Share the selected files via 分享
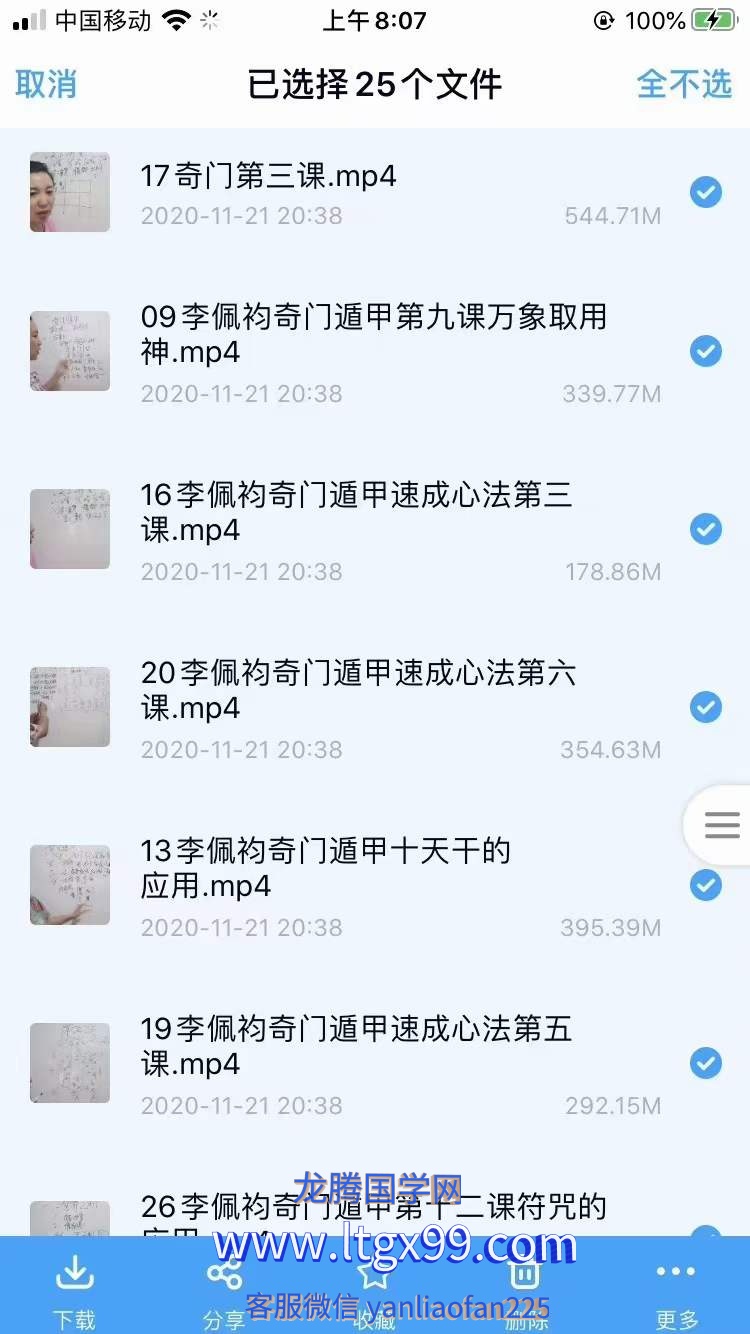The width and height of the screenshot is (750, 1334). 224,1290
